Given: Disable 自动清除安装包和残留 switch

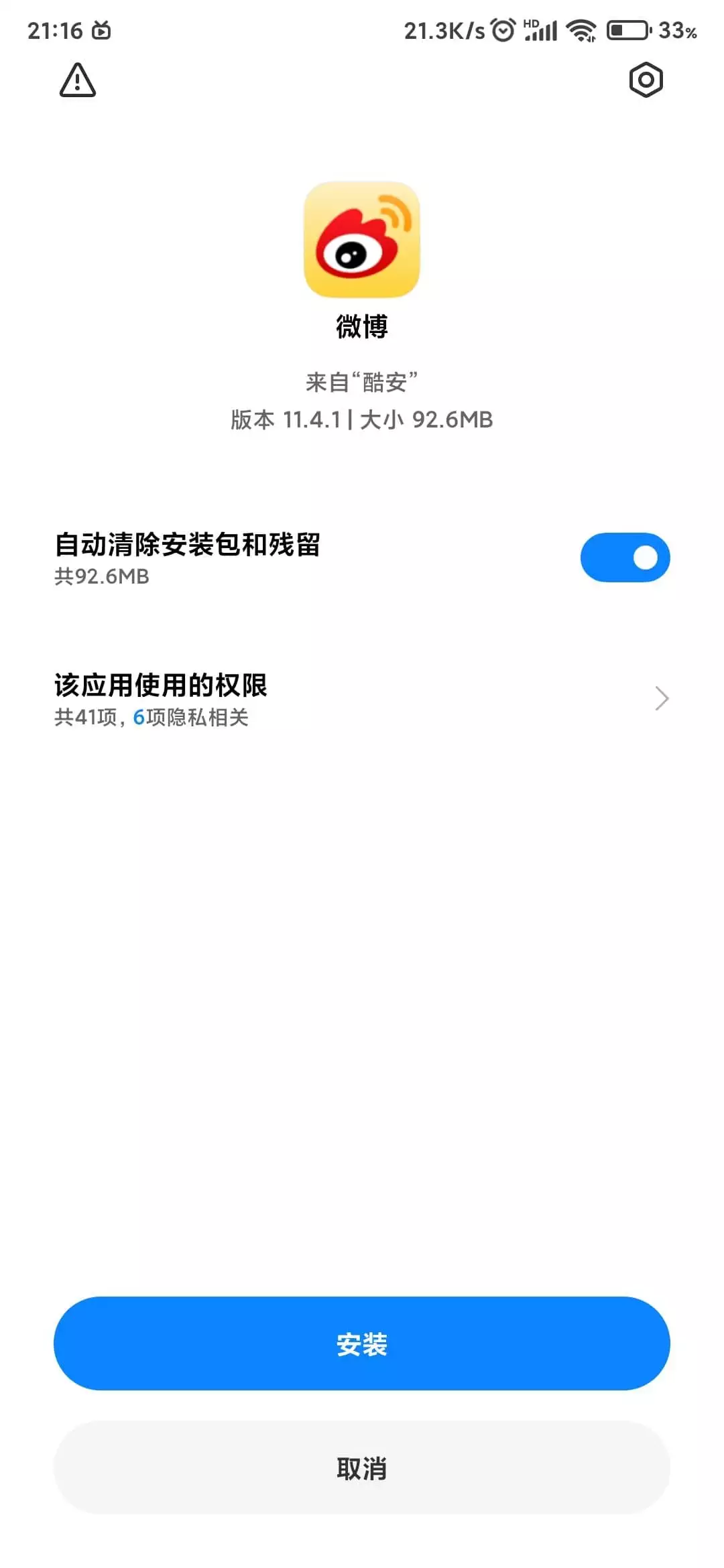Looking at the screenshot, I should pyautogui.click(x=625, y=558).
